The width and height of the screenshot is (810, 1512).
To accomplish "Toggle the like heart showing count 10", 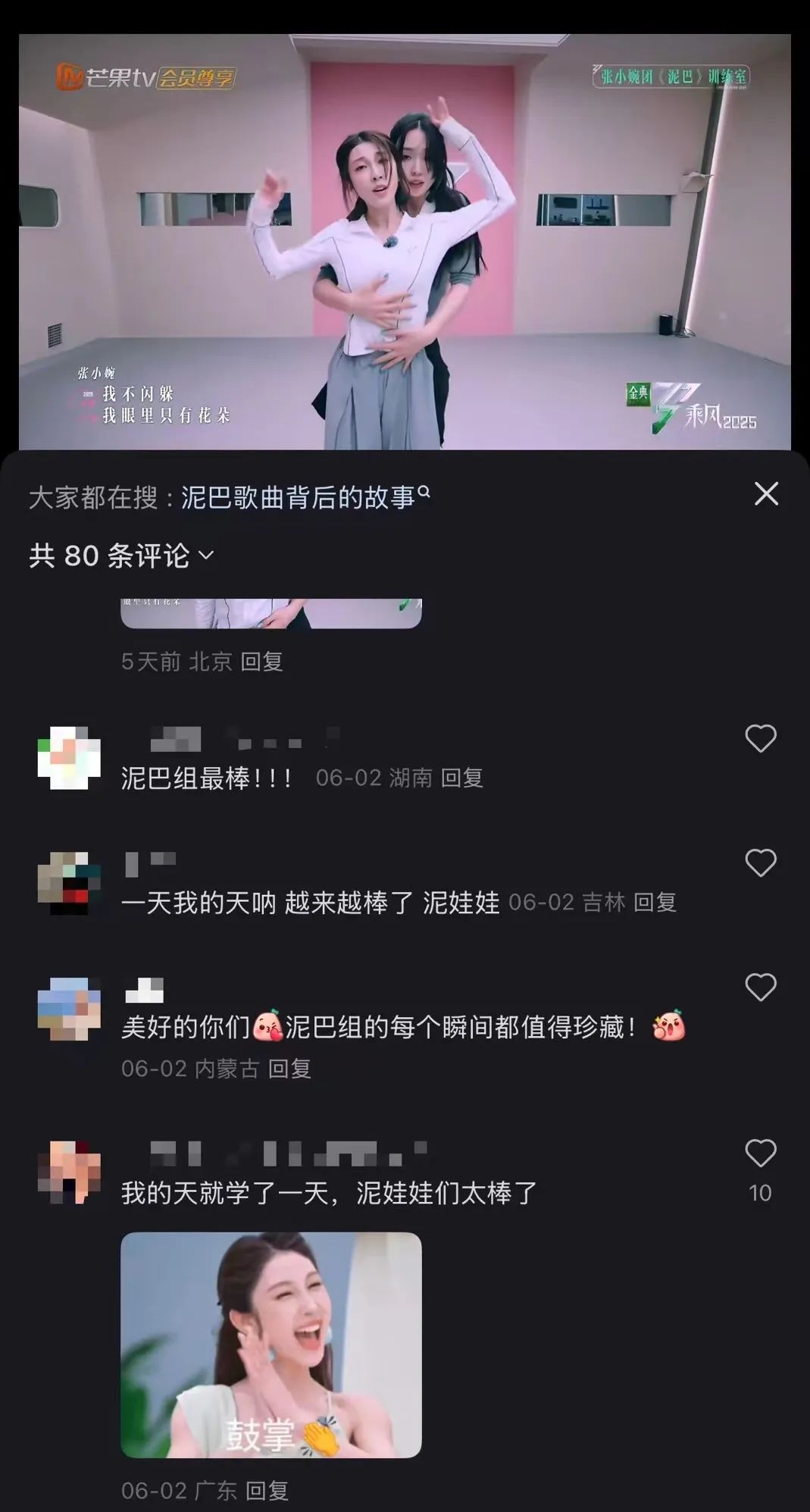I will click(x=760, y=1154).
